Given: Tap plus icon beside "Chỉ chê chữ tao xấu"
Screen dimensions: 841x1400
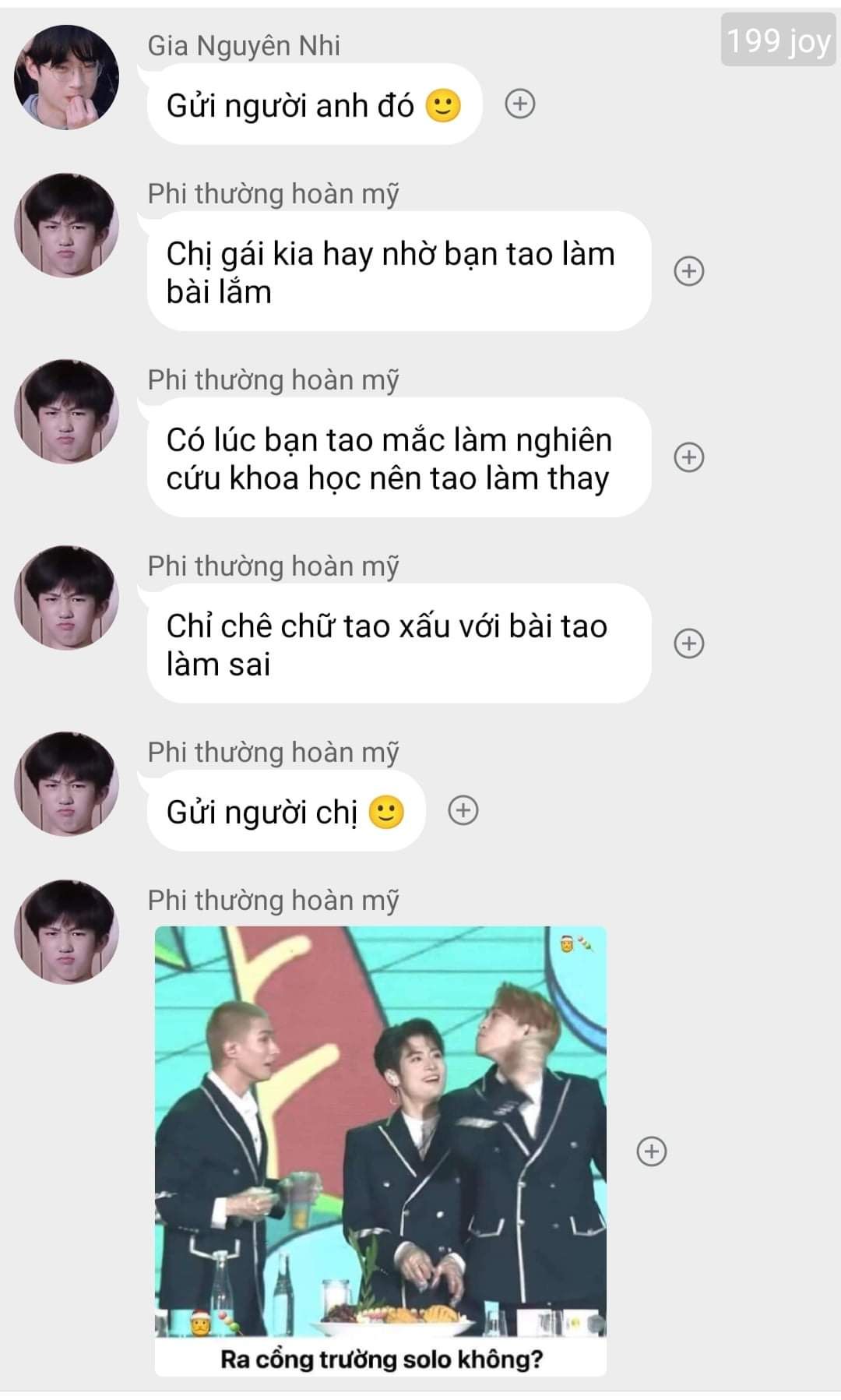Looking at the screenshot, I should pos(688,644).
